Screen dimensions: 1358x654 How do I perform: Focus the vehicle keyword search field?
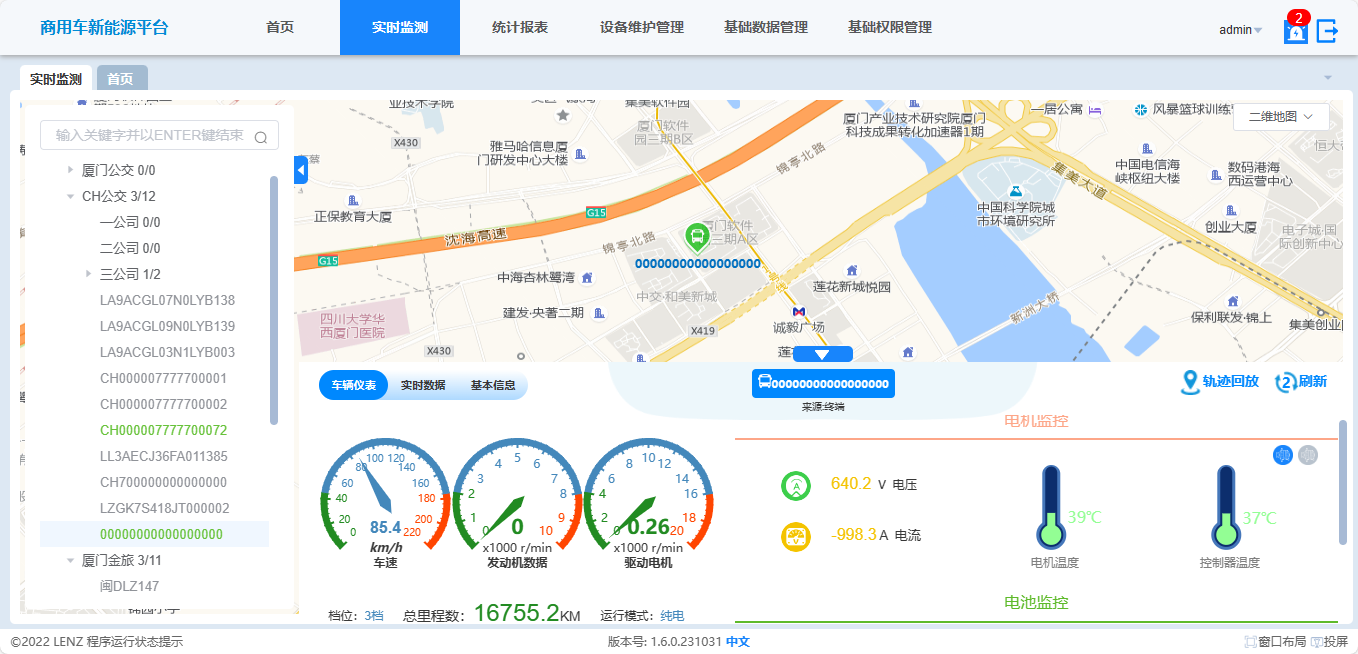(150, 136)
